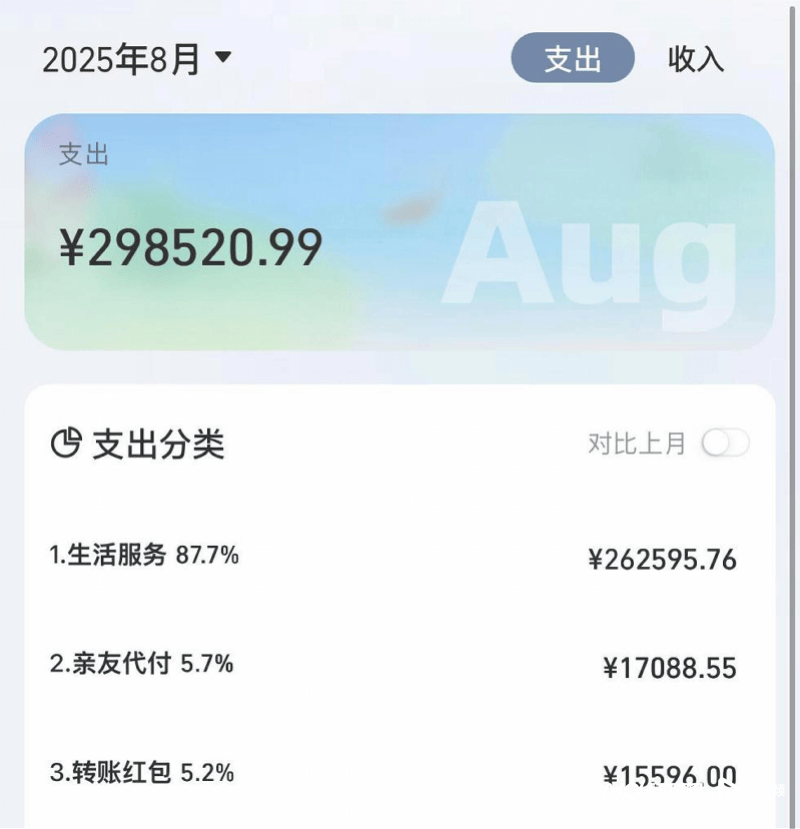Viewport: 800px width, 829px height.
Task: Enable the 对比上月 comparison toggle
Action: coord(726,443)
